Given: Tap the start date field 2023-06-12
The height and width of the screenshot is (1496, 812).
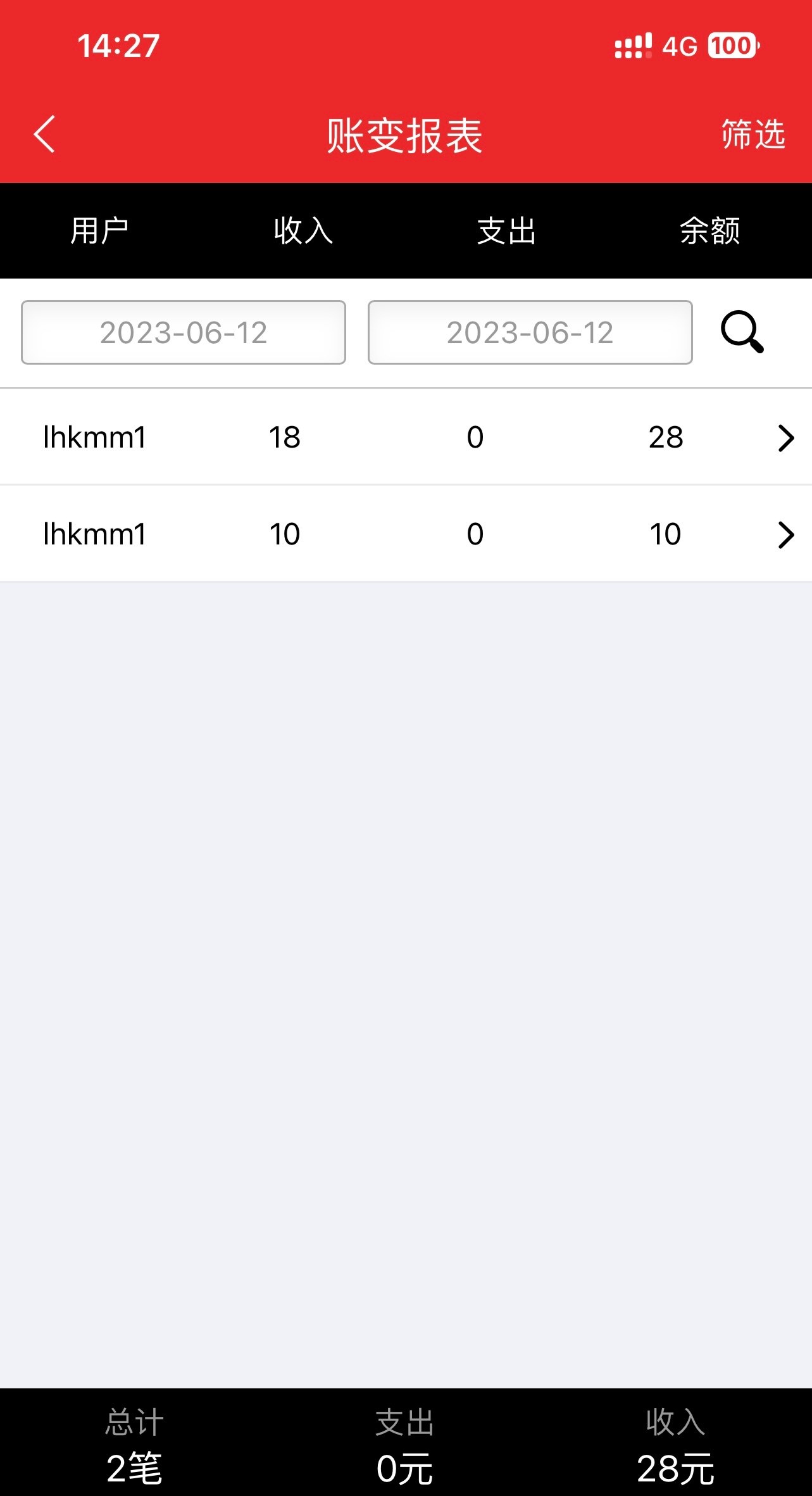Looking at the screenshot, I should [x=184, y=332].
